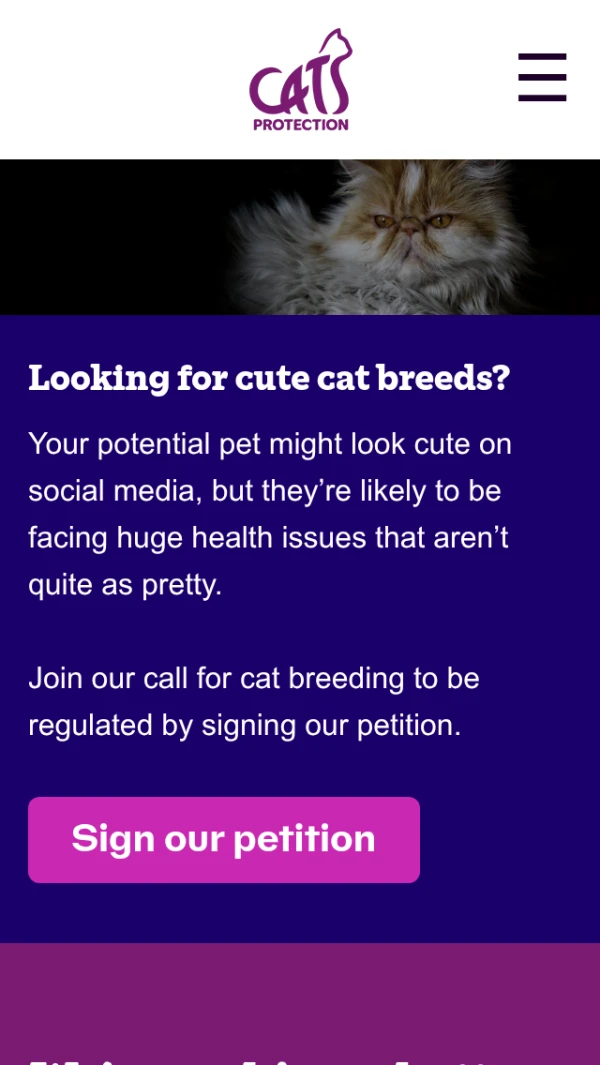Open the hamburger navigation menu

tap(542, 78)
